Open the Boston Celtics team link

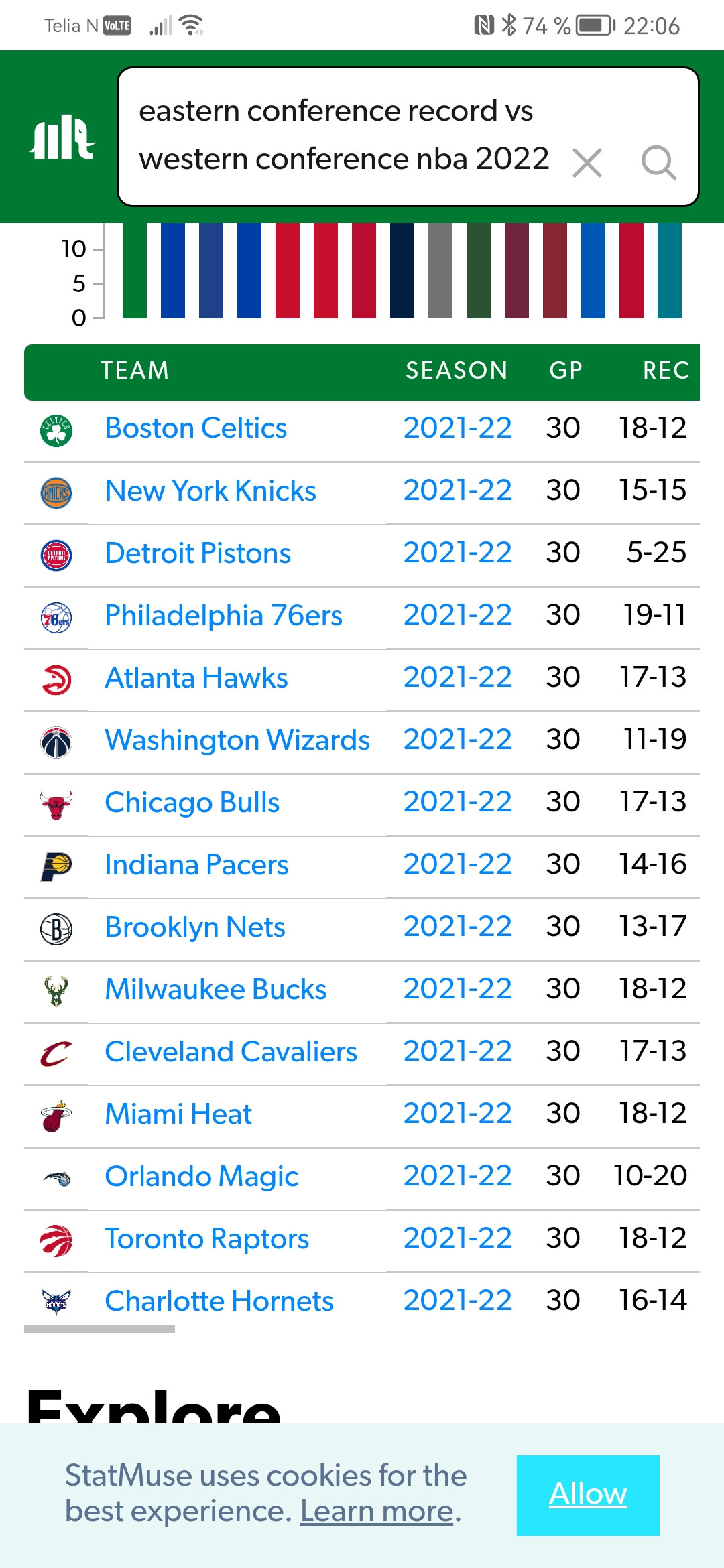[x=196, y=428]
